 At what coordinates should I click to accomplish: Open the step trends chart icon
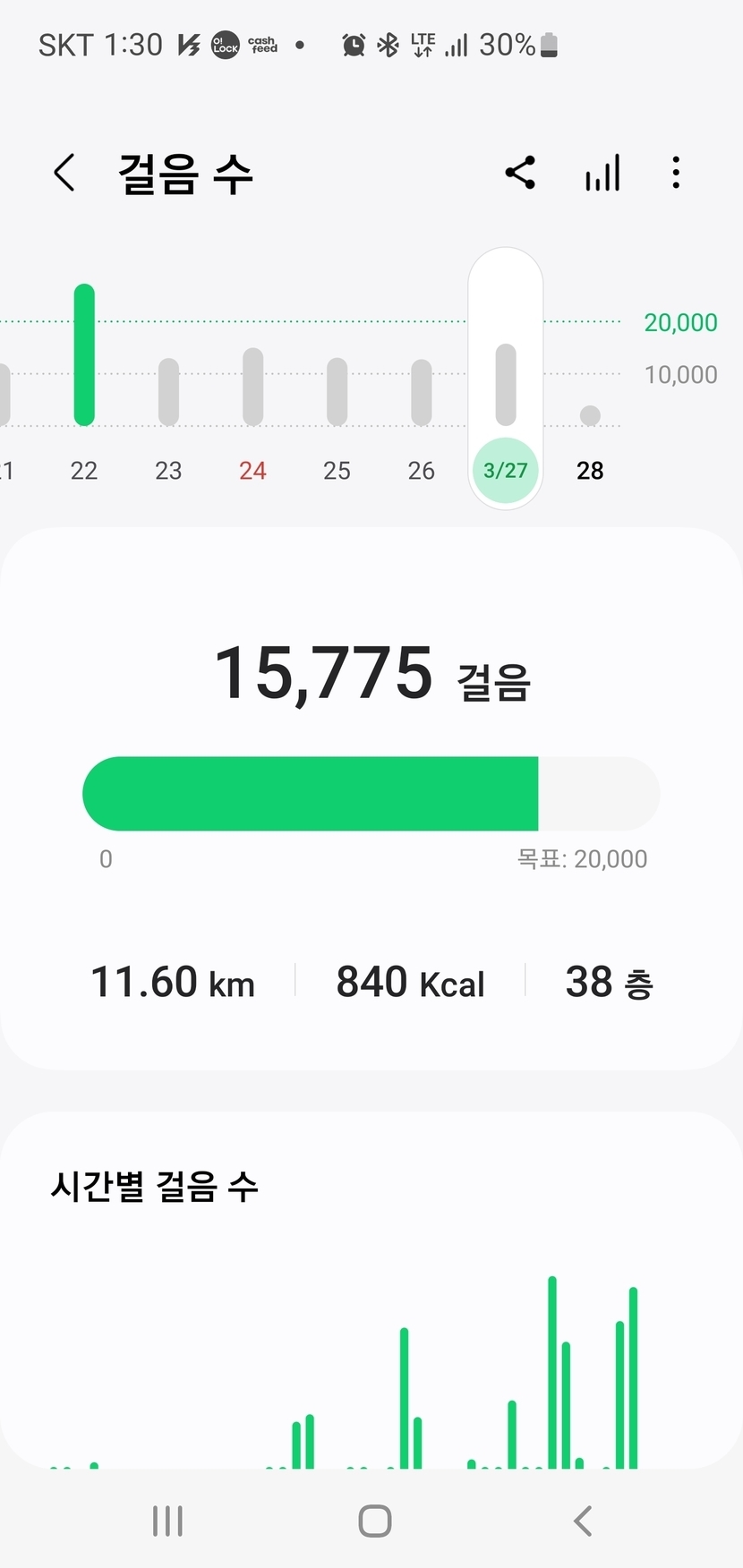point(602,173)
